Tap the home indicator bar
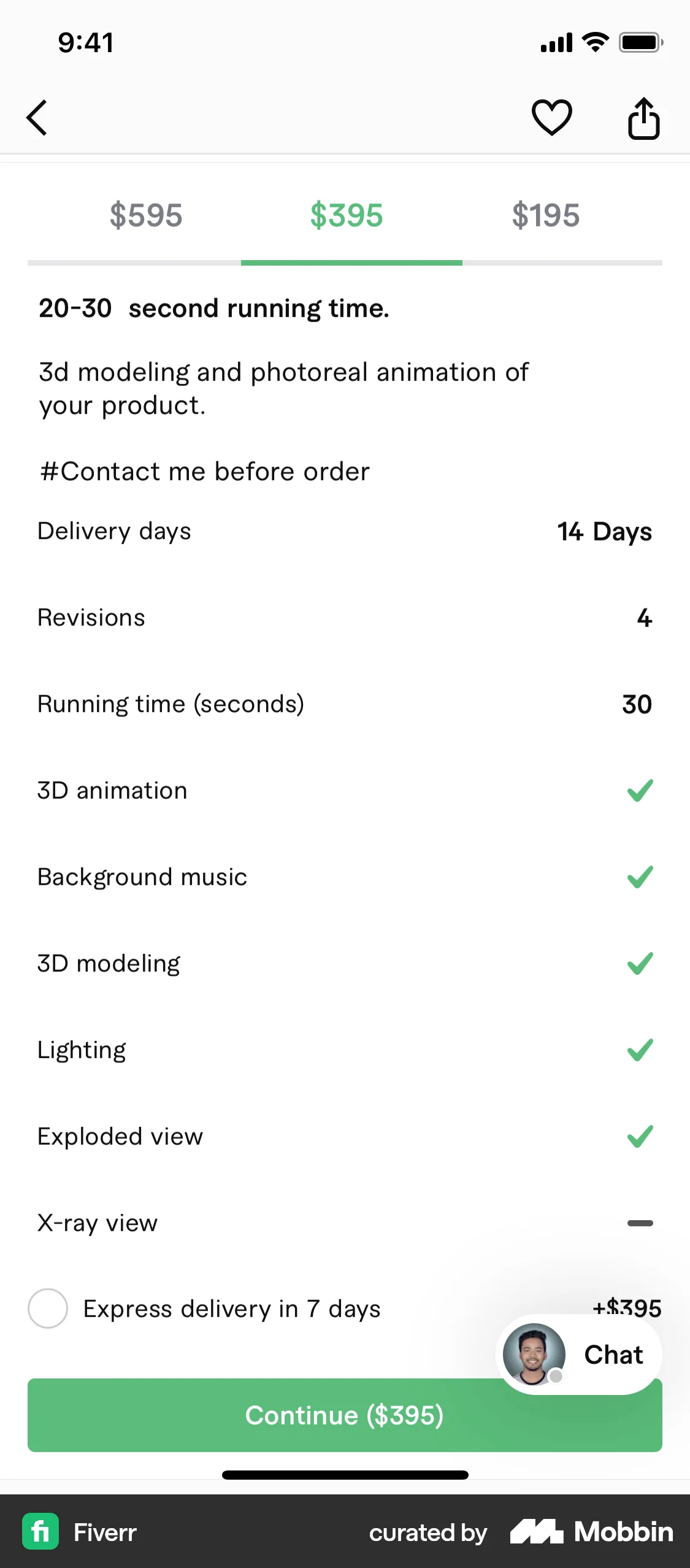This screenshot has width=690, height=1568. pos(345,1475)
